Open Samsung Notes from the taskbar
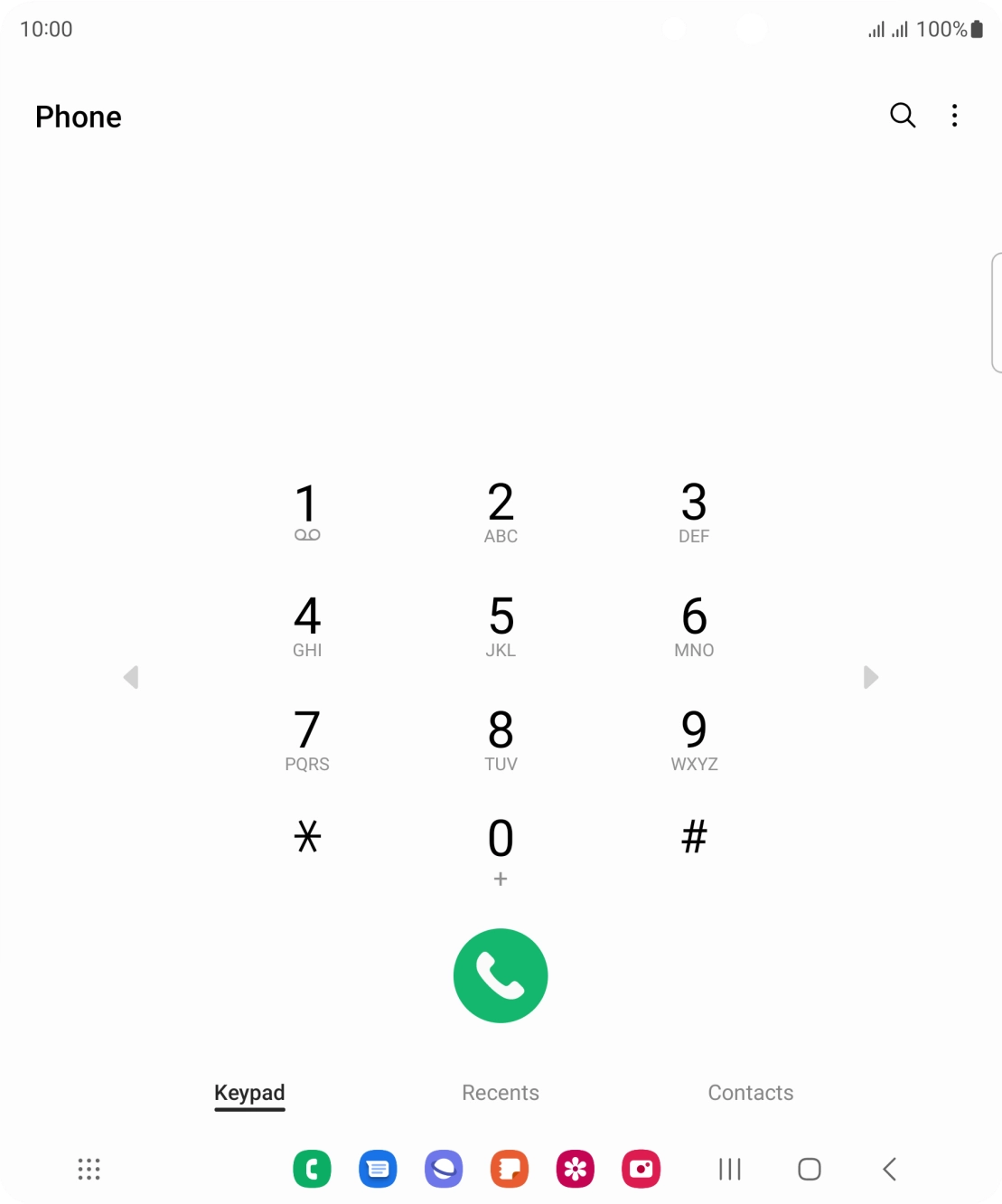 tap(509, 1169)
